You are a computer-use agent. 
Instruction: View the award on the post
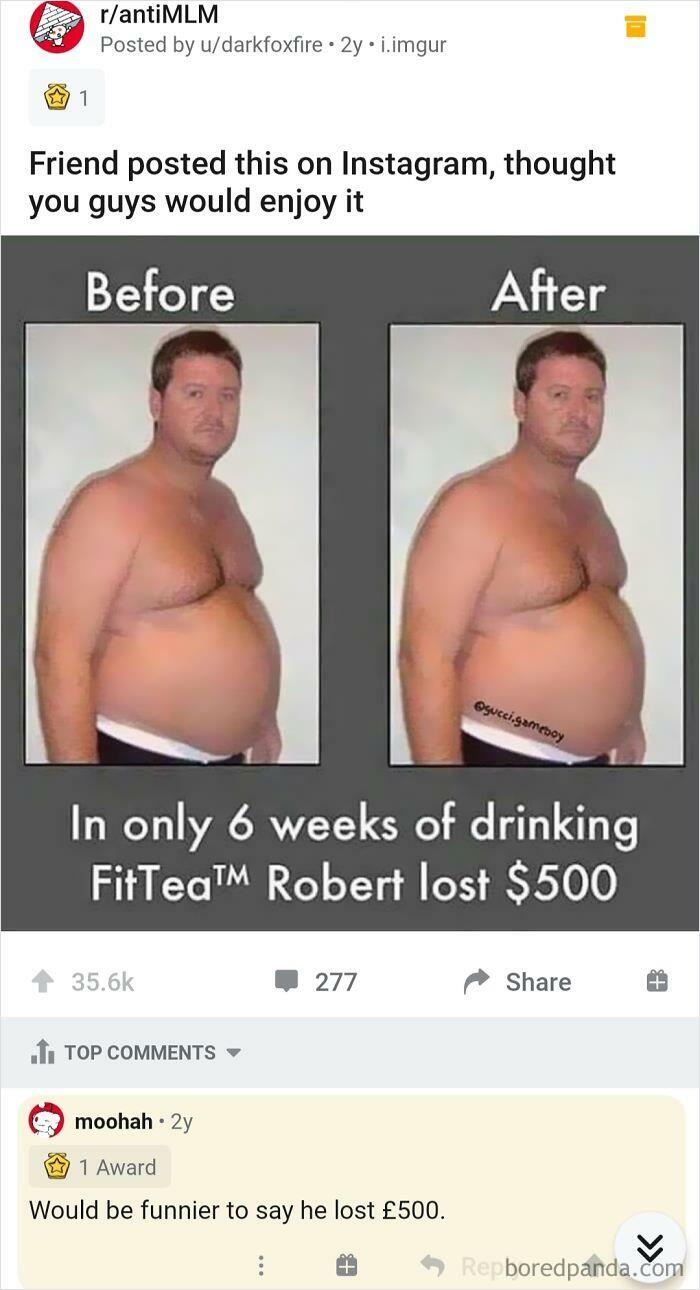(66, 98)
